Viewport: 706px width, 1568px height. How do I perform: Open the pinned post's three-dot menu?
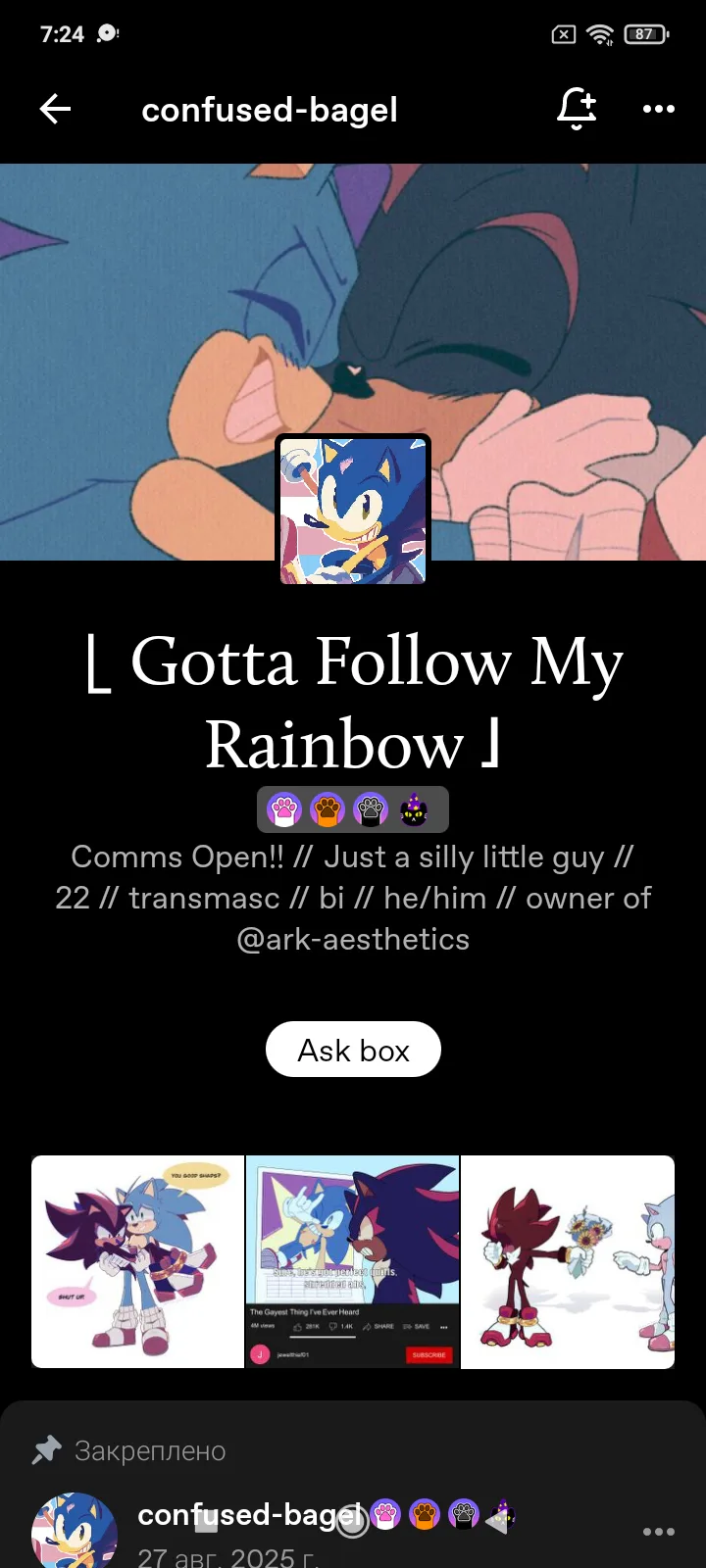point(658,1532)
